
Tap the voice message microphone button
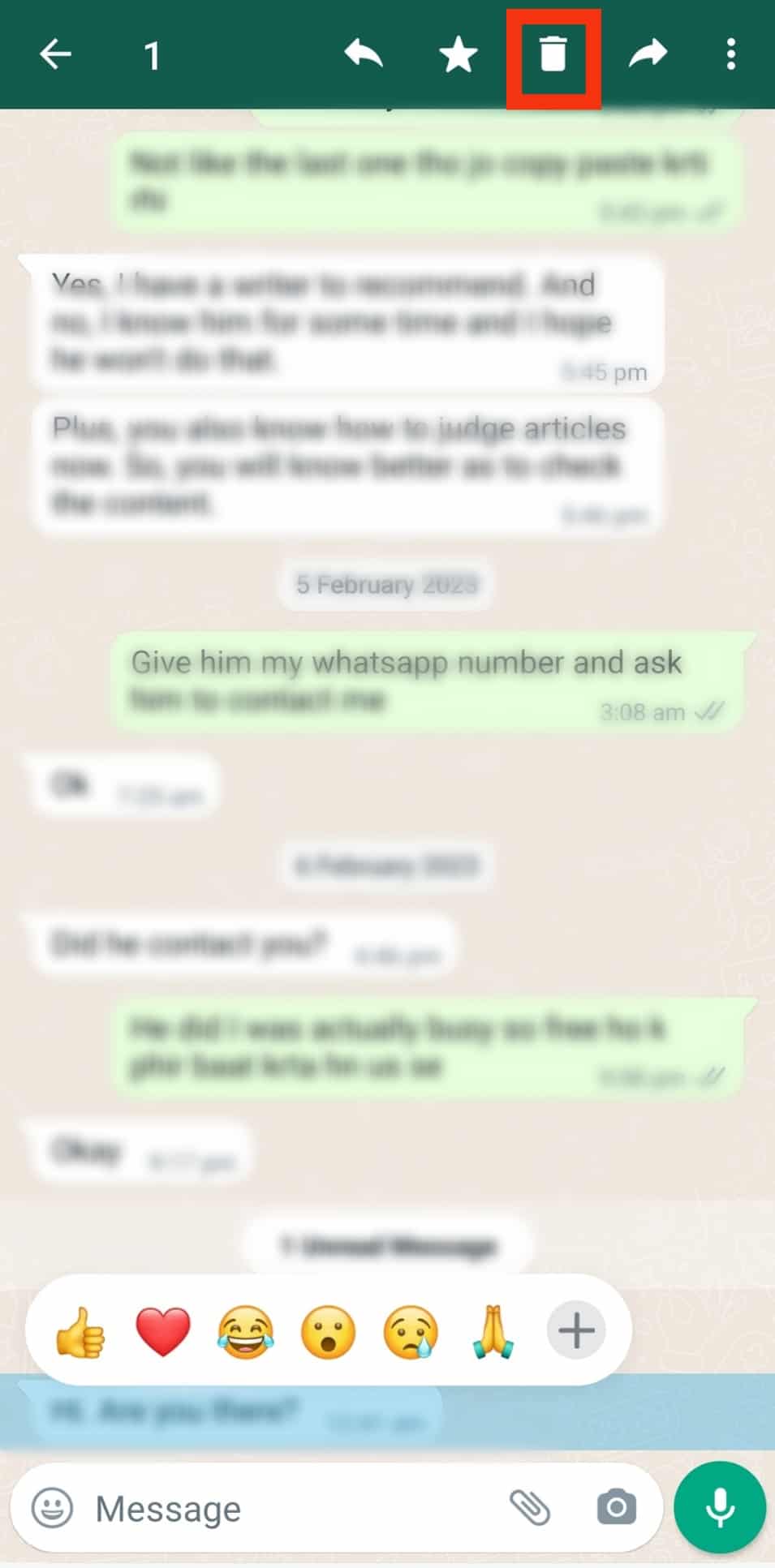(720, 1508)
